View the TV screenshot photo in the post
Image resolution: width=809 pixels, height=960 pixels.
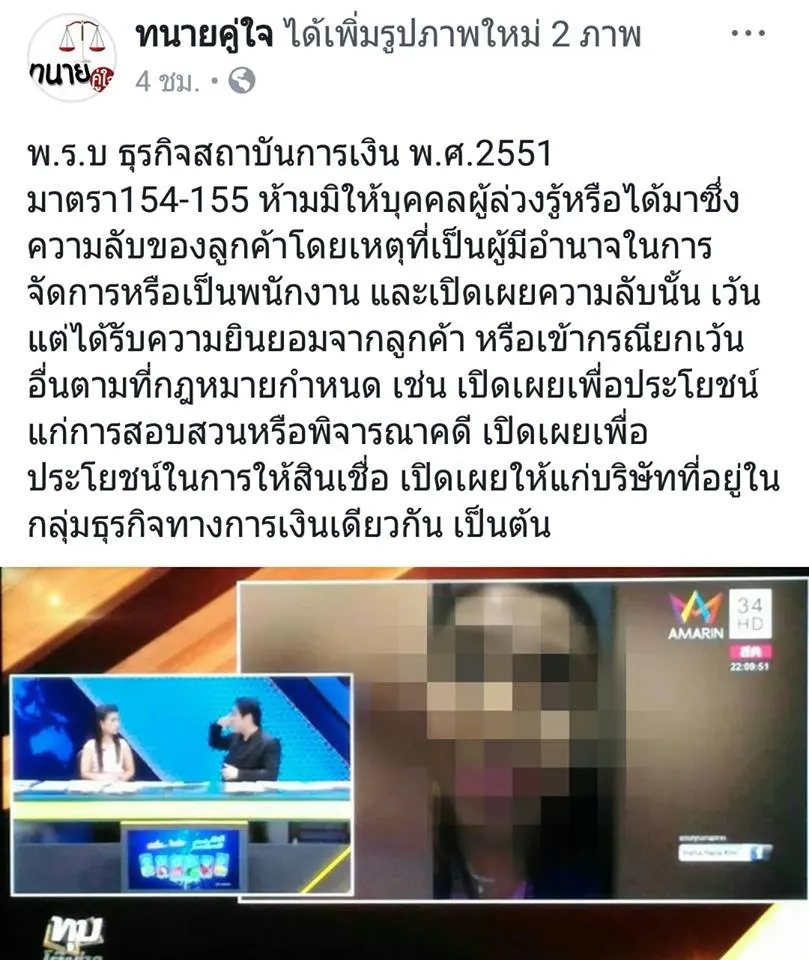tap(404, 760)
